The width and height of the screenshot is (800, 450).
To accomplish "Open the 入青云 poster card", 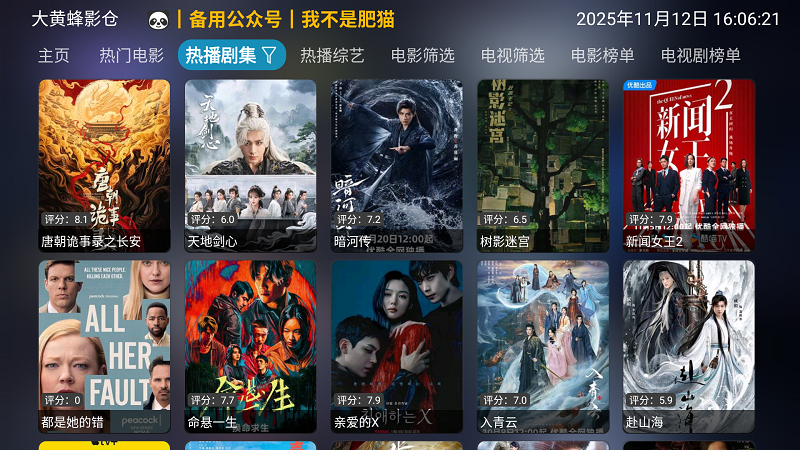I will 542,346.
